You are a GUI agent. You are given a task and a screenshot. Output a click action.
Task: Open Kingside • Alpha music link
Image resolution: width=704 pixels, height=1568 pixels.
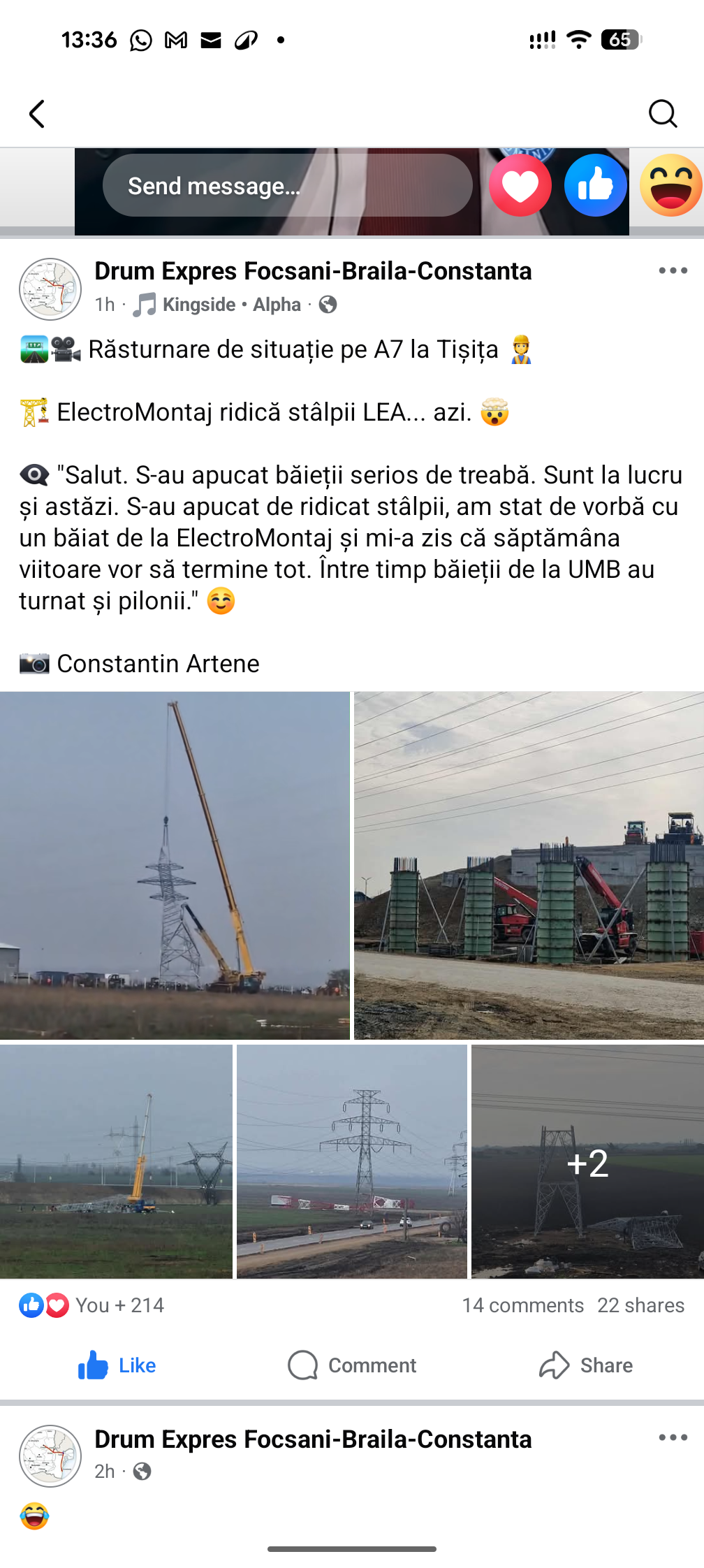[x=230, y=305]
